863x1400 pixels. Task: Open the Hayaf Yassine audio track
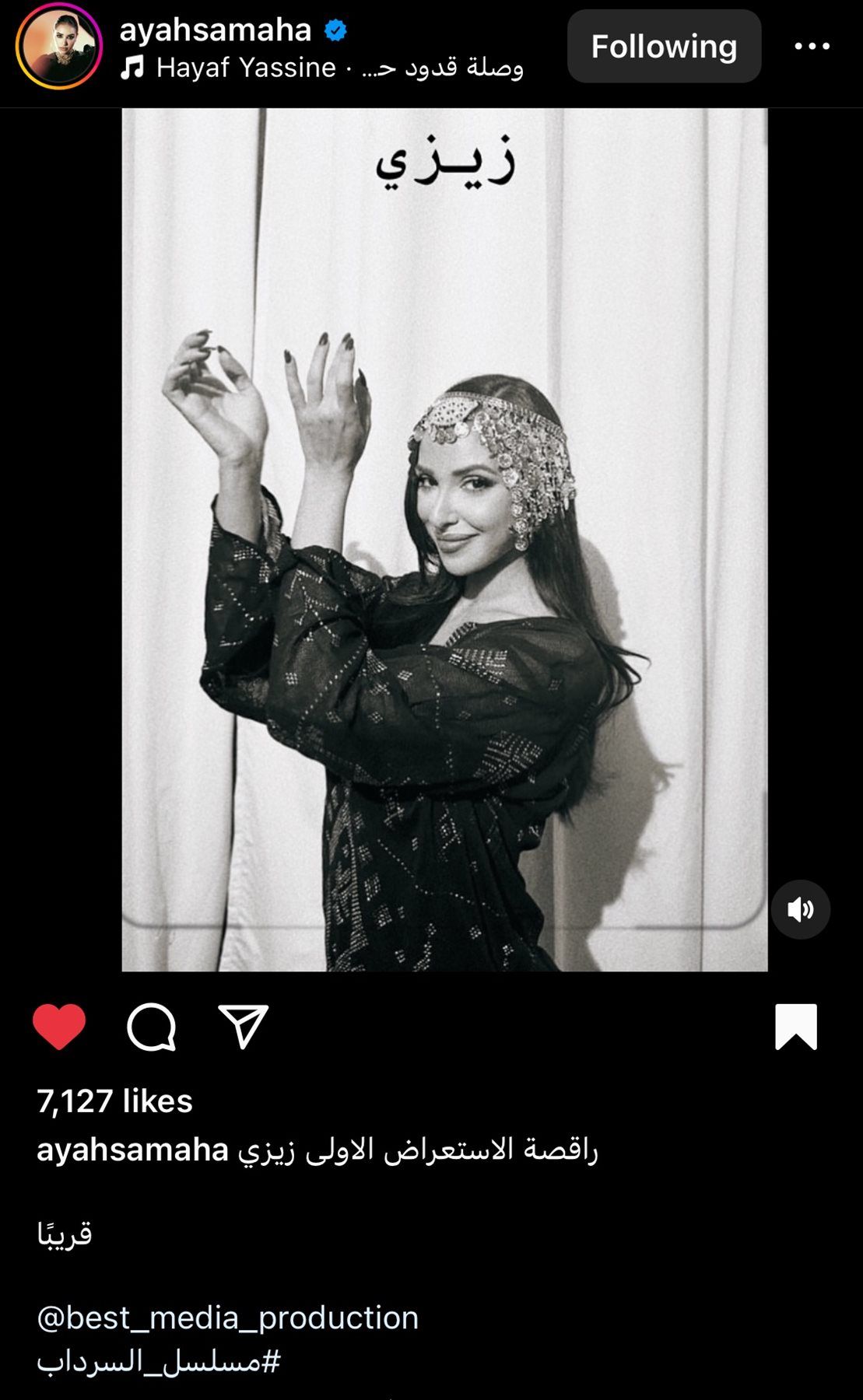point(322,68)
